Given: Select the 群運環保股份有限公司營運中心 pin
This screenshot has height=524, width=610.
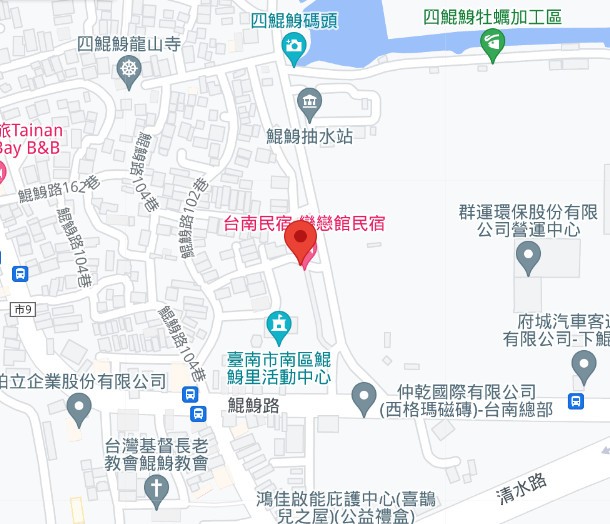Looking at the screenshot, I should coord(528,260).
